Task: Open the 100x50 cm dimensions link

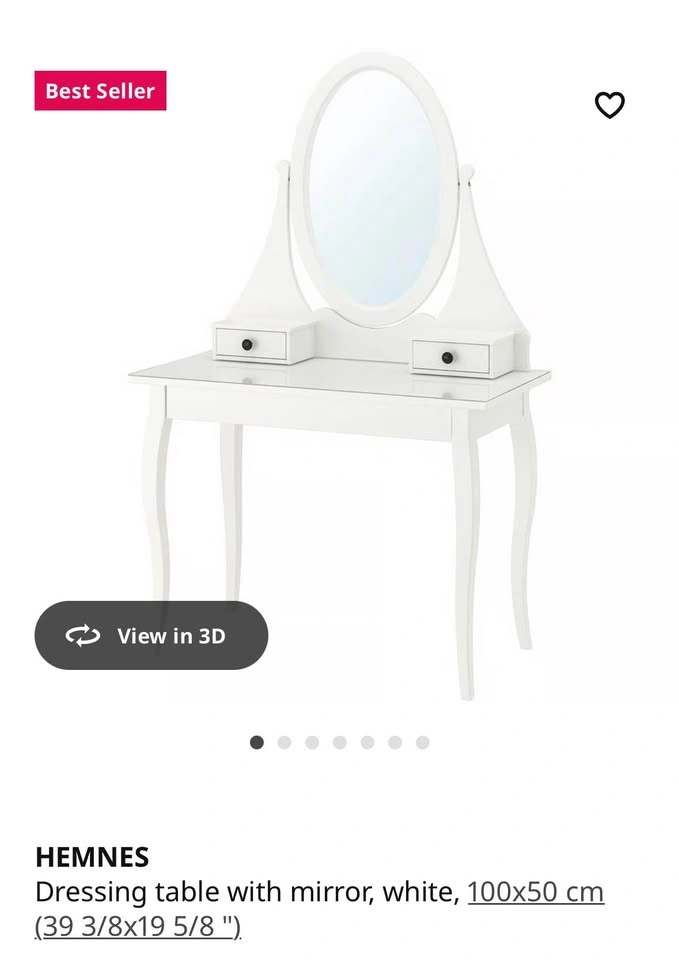Action: click(x=535, y=891)
